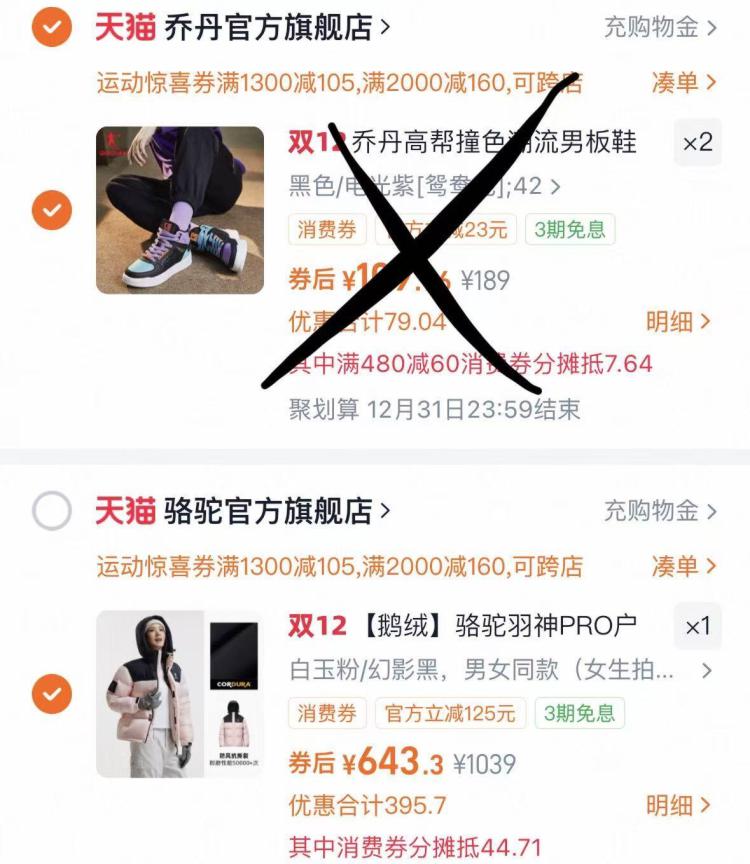Tap 凑单 under 骆驼官方旗舰店
750x864 pixels.
684,566
